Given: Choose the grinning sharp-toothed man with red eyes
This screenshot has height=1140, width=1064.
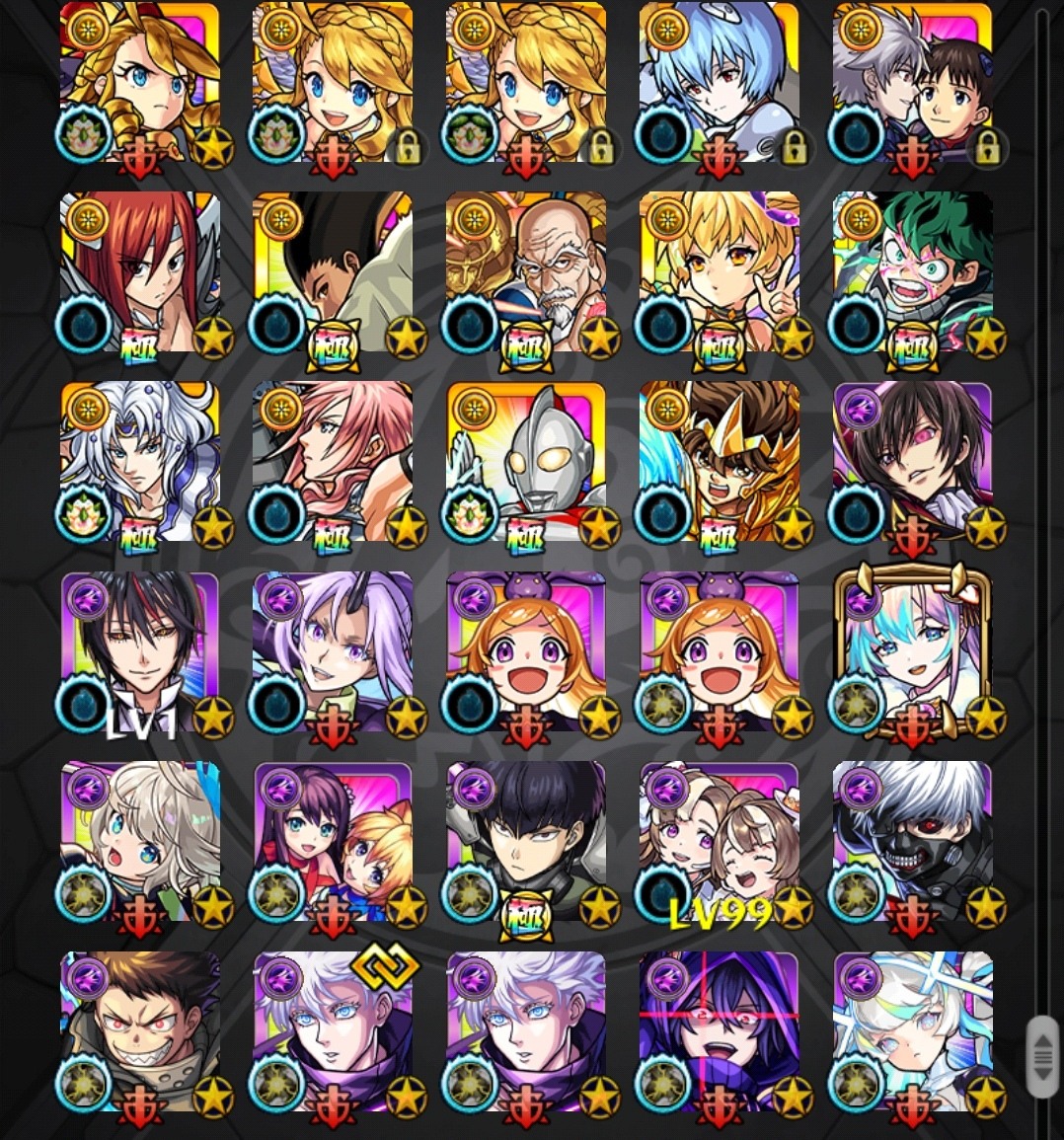Looking at the screenshot, I should 140,1031.
